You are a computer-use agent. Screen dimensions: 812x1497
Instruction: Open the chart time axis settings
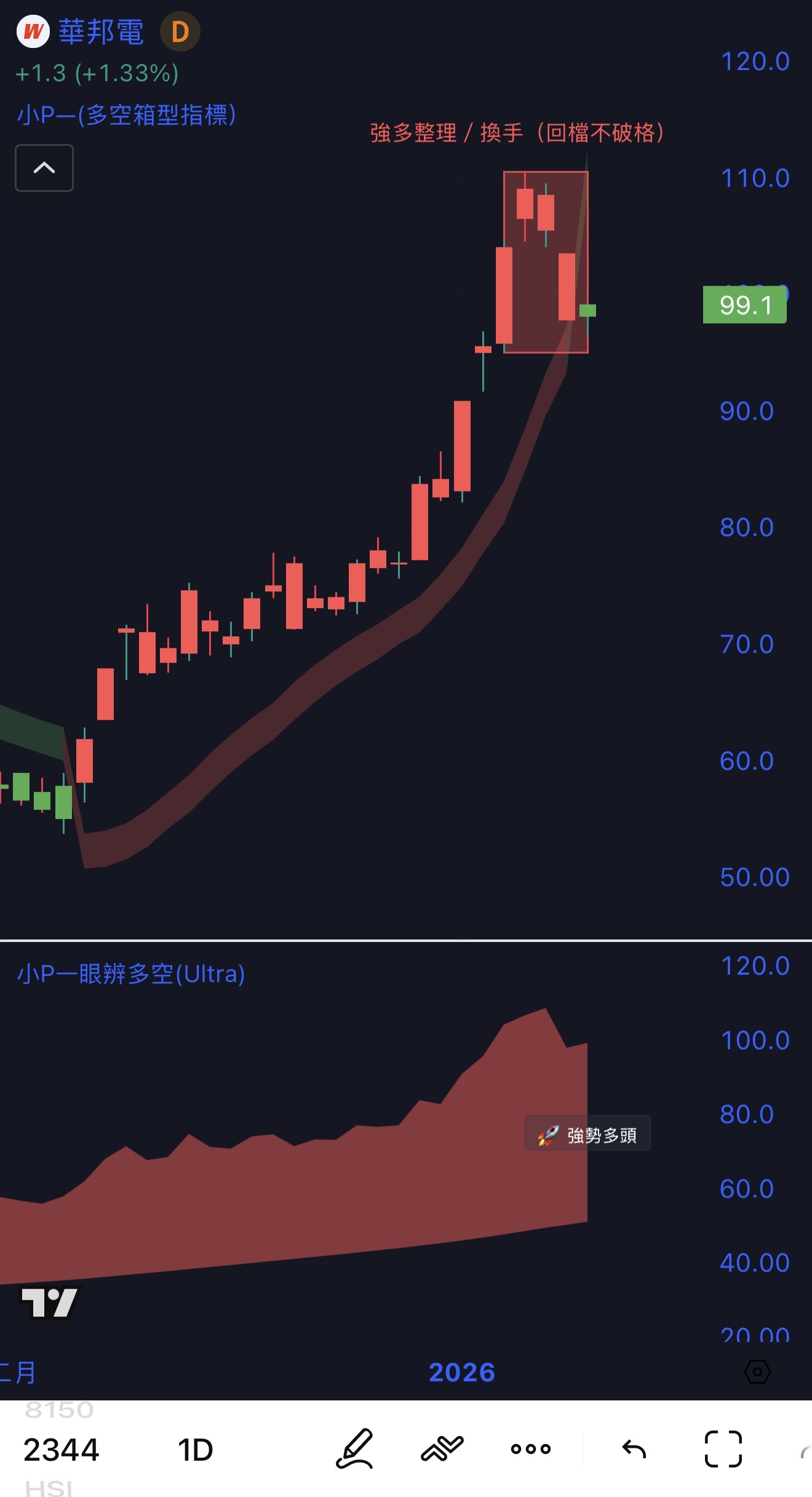point(757,1372)
